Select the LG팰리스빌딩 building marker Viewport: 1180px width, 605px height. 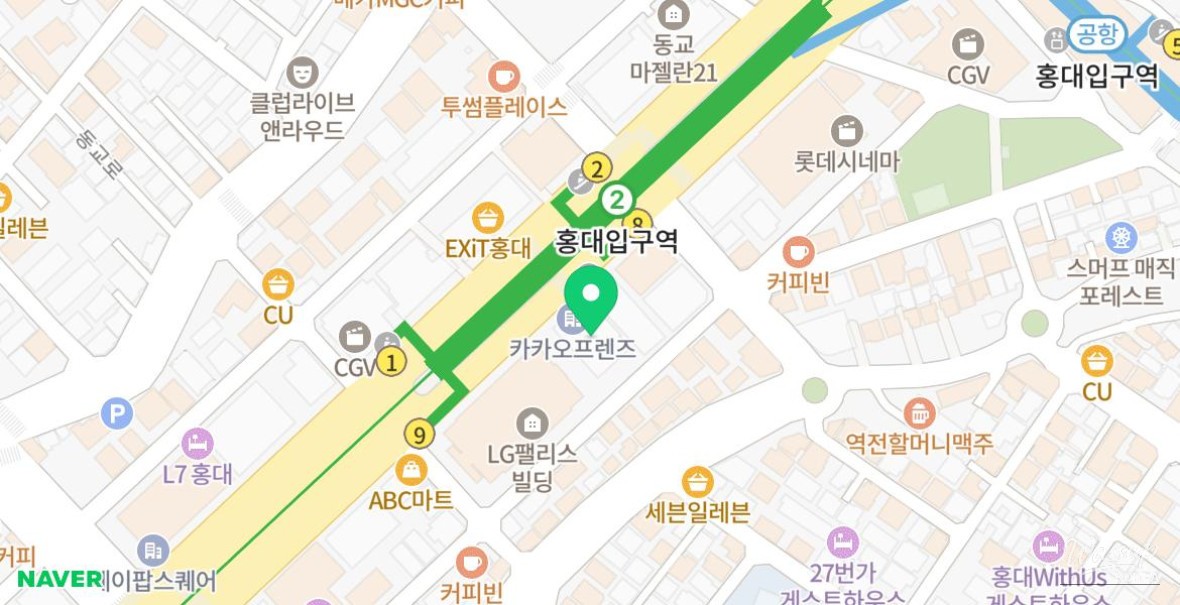pos(532,423)
